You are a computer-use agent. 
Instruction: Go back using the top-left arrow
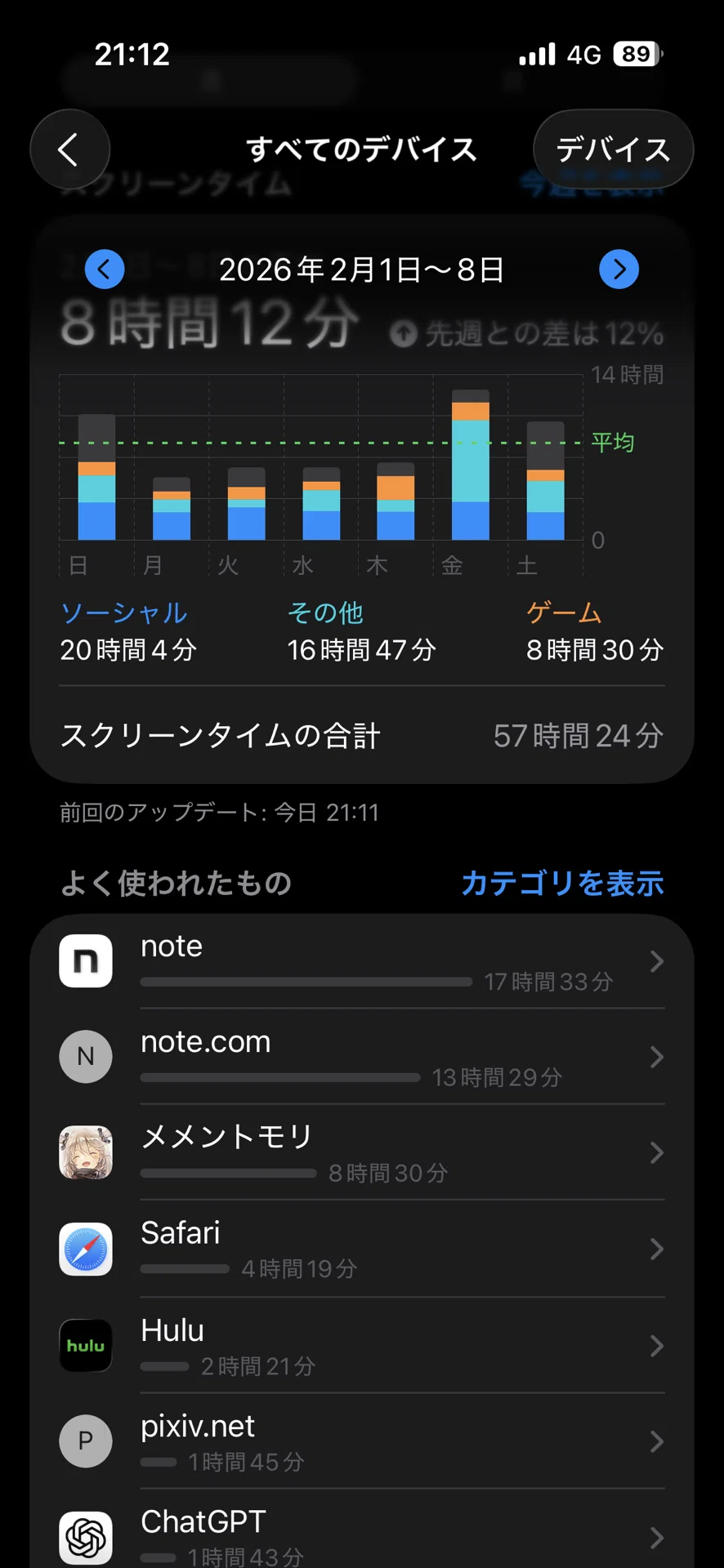pyautogui.click(x=70, y=149)
